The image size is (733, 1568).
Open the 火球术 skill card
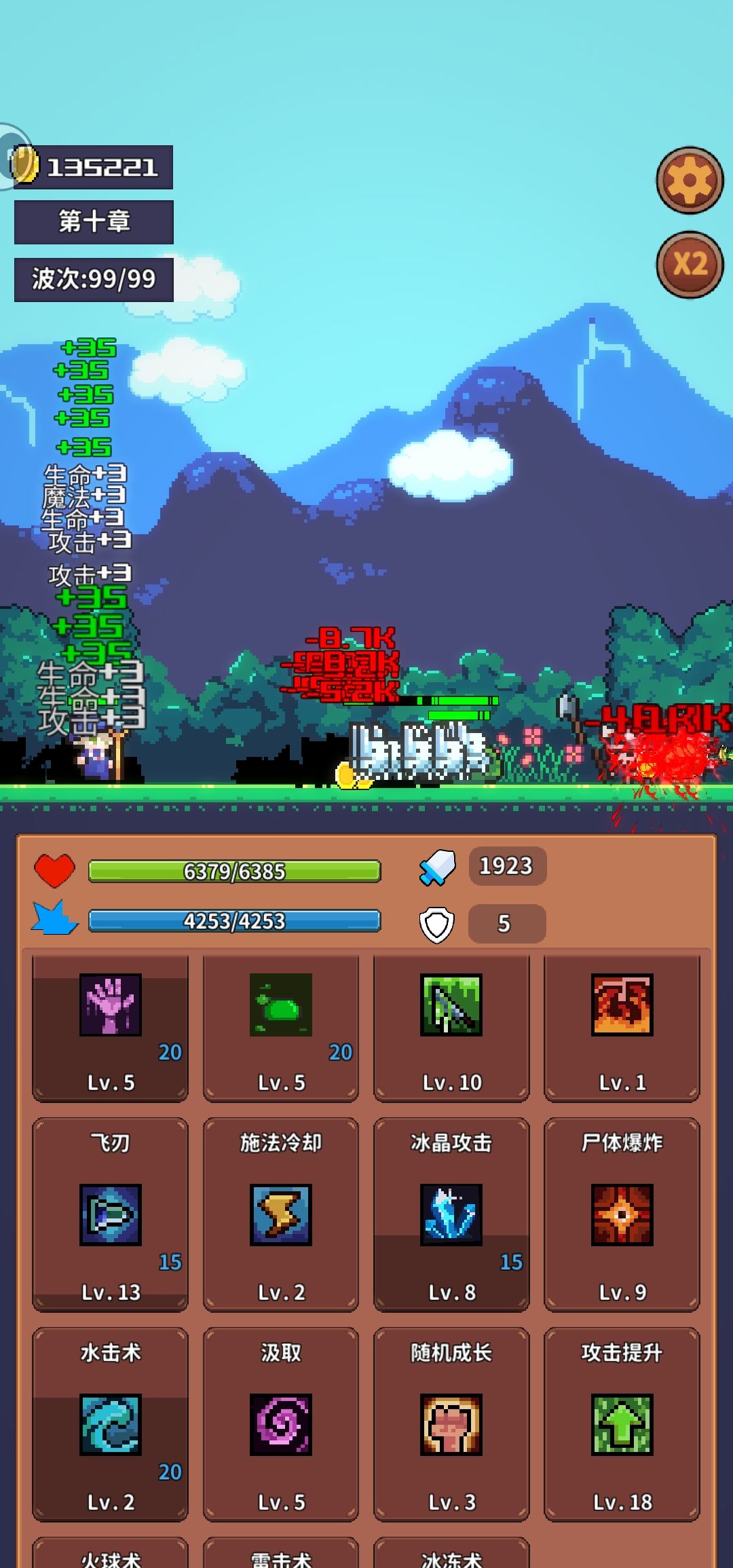point(111,1553)
